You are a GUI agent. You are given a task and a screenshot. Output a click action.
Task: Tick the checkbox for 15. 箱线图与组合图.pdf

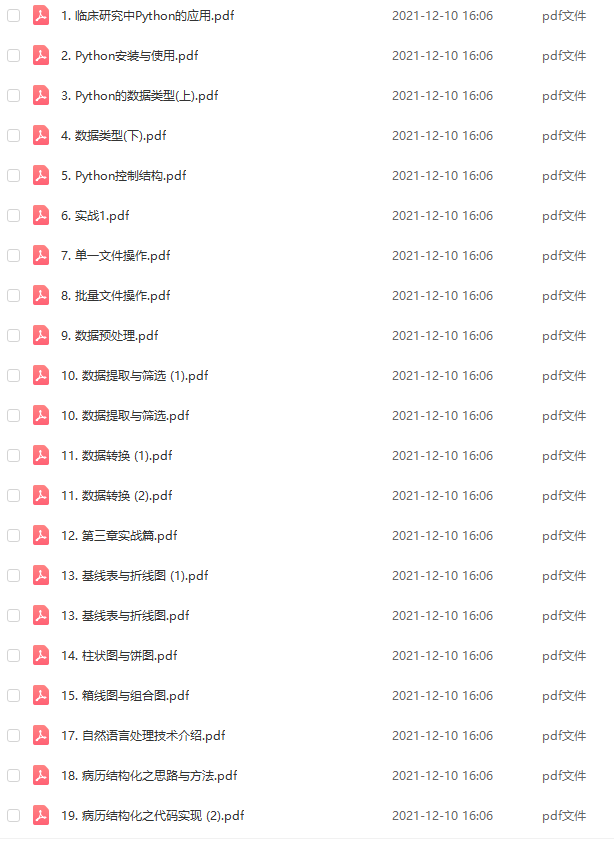coord(14,696)
